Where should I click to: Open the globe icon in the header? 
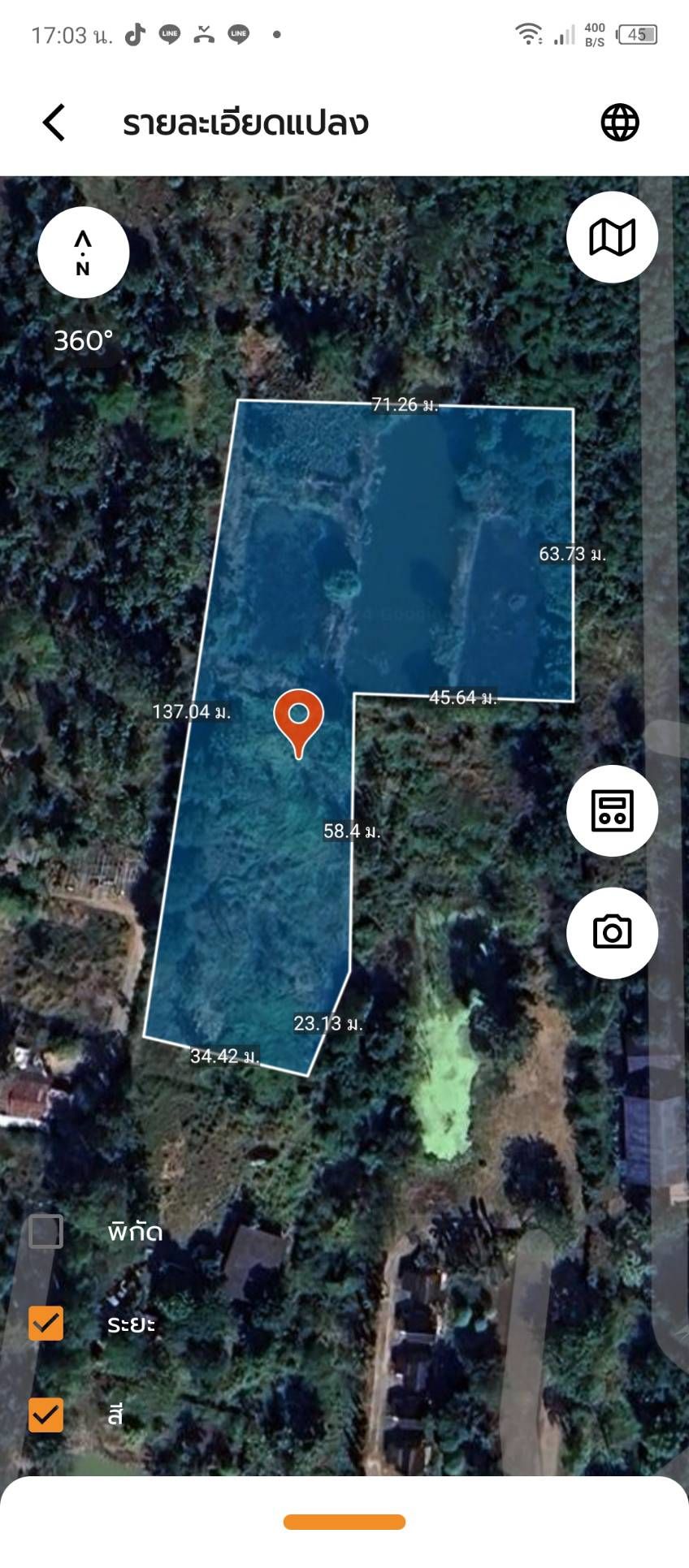[x=620, y=123]
